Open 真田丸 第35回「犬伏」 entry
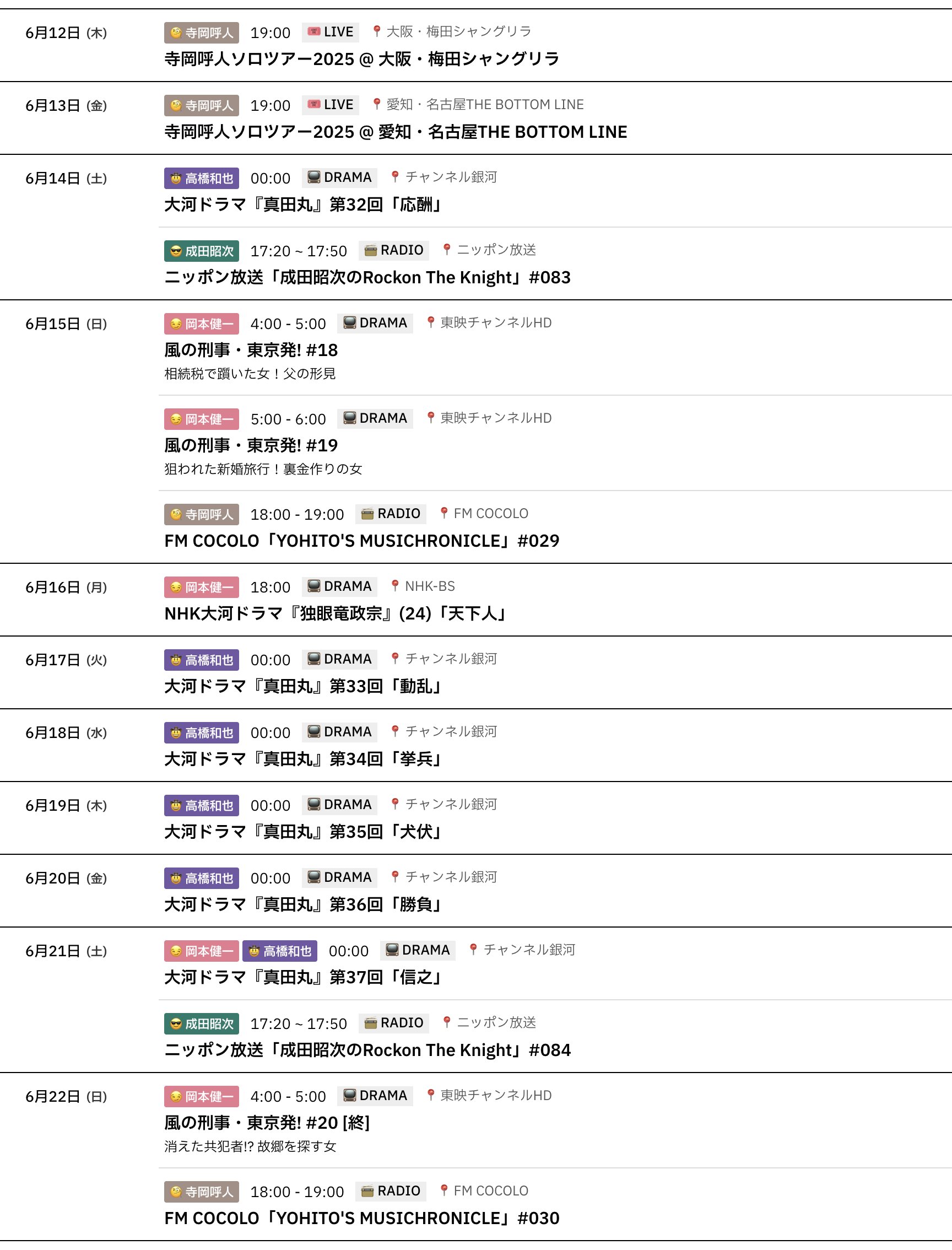952x1250 pixels. (302, 832)
